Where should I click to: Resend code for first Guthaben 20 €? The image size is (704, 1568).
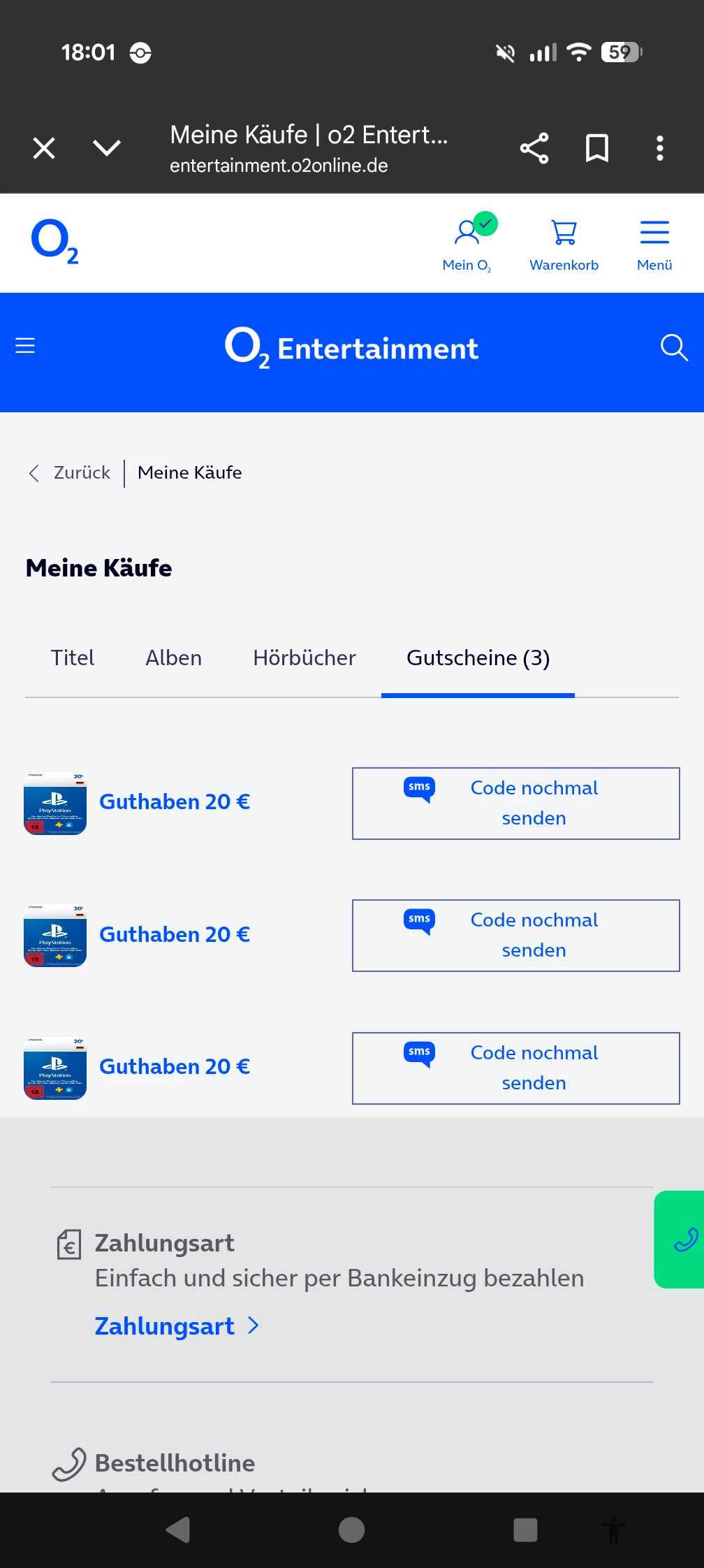(x=515, y=803)
